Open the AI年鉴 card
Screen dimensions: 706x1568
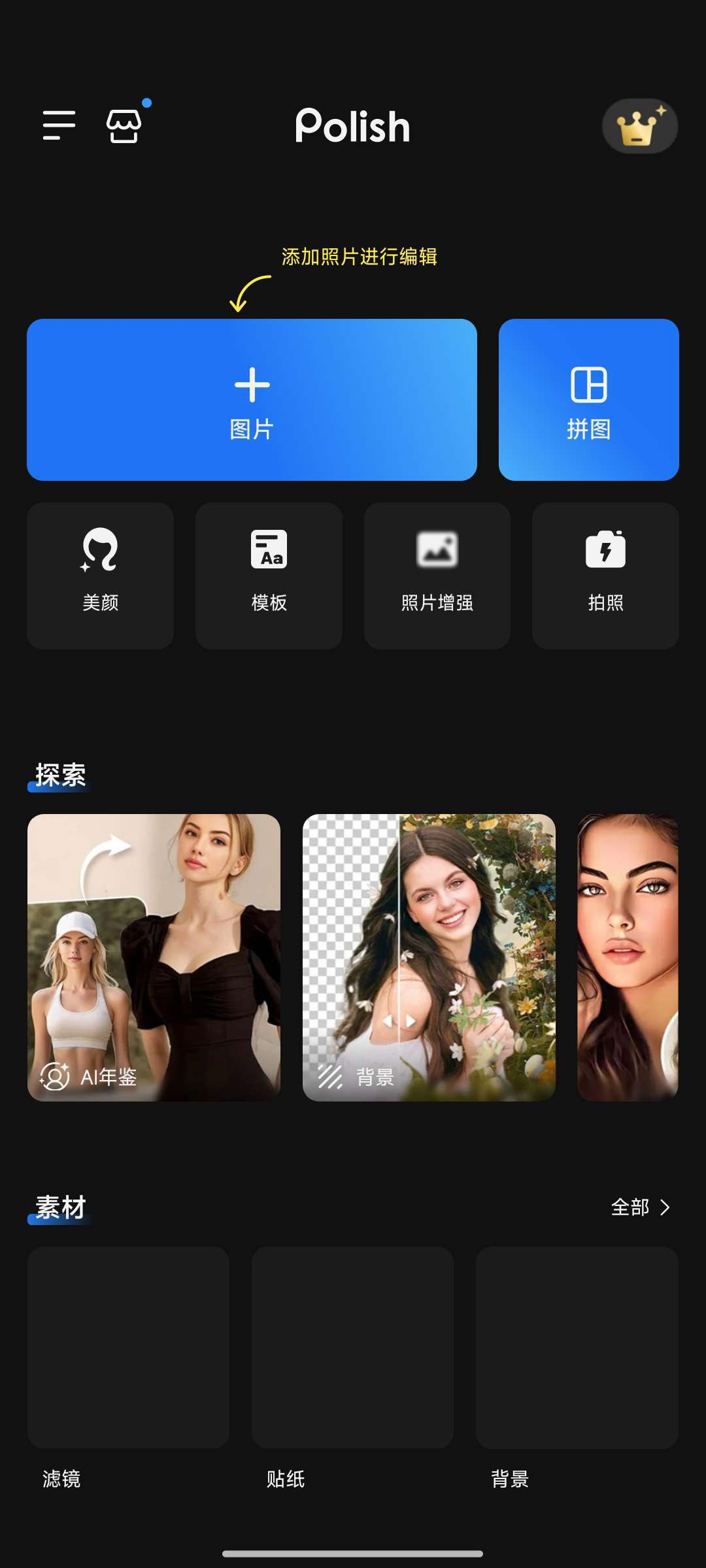pos(154,957)
